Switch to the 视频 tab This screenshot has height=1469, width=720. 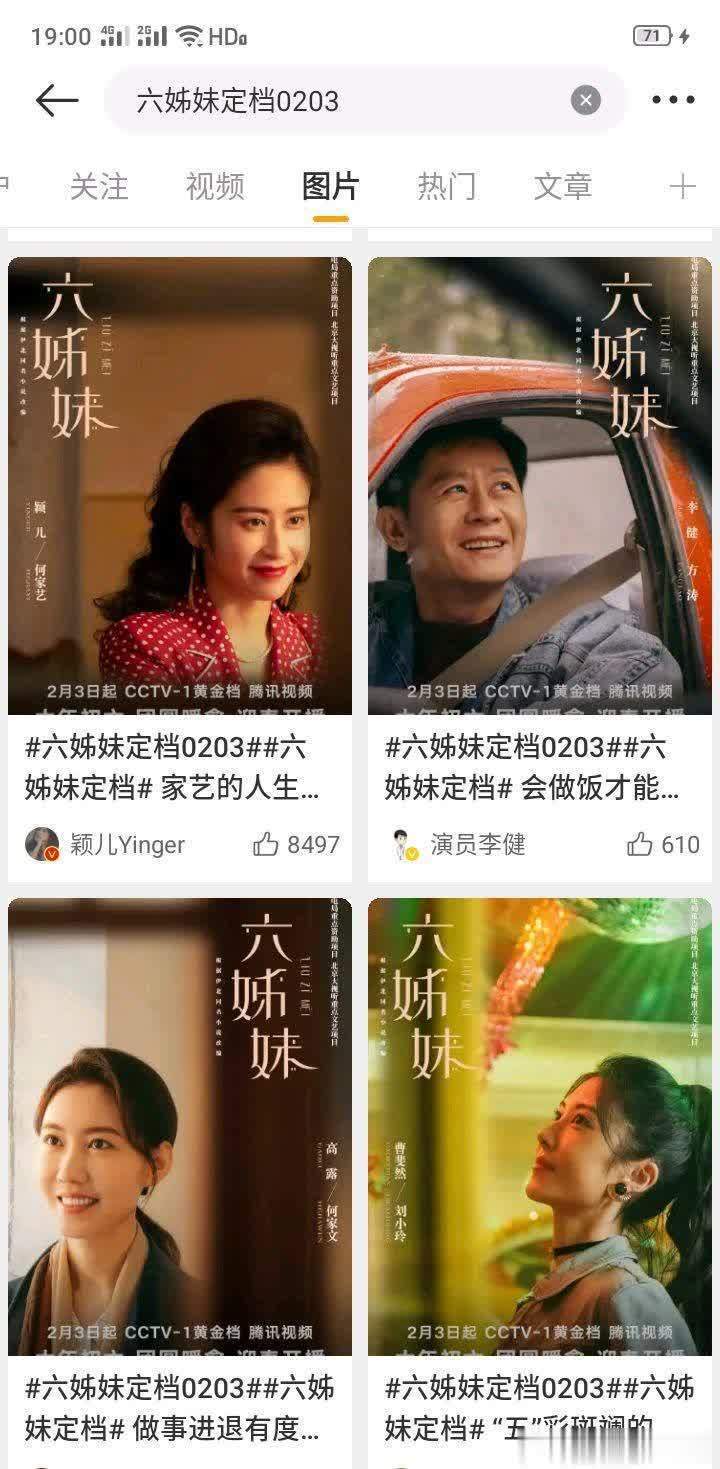215,186
